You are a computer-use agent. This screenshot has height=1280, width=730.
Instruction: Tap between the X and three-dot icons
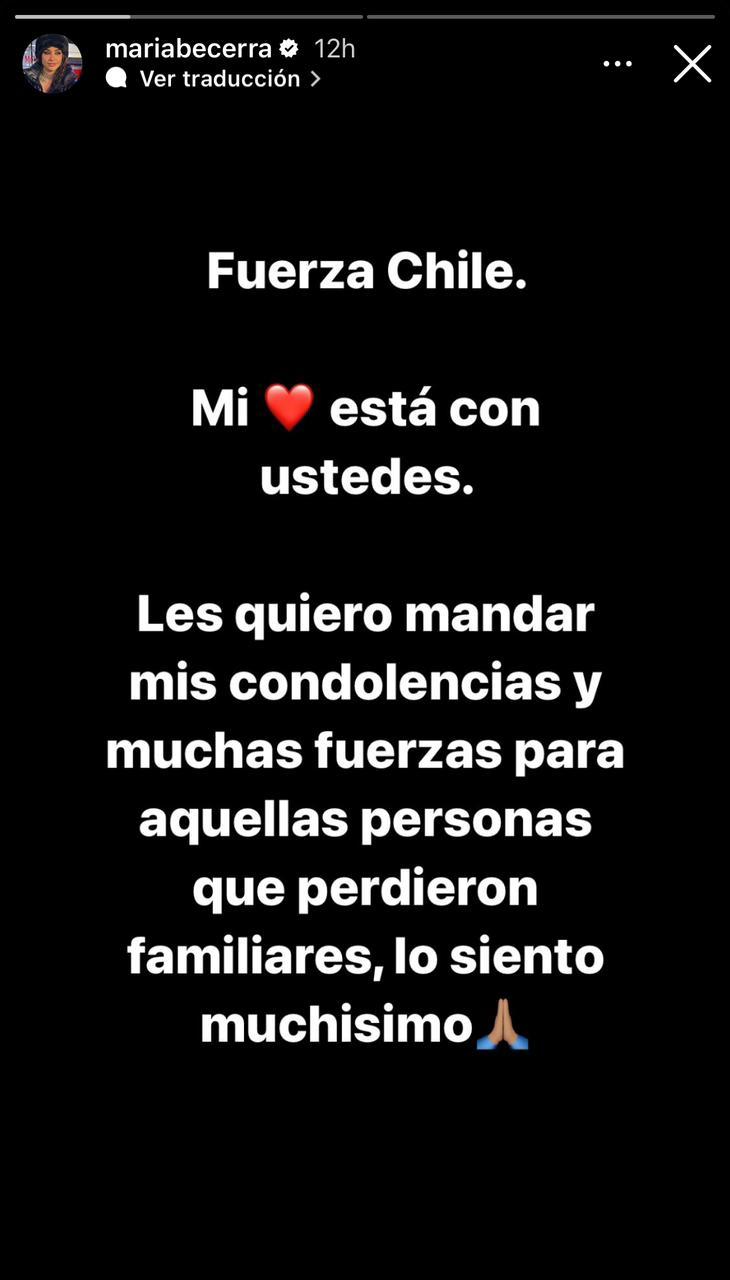(x=655, y=63)
